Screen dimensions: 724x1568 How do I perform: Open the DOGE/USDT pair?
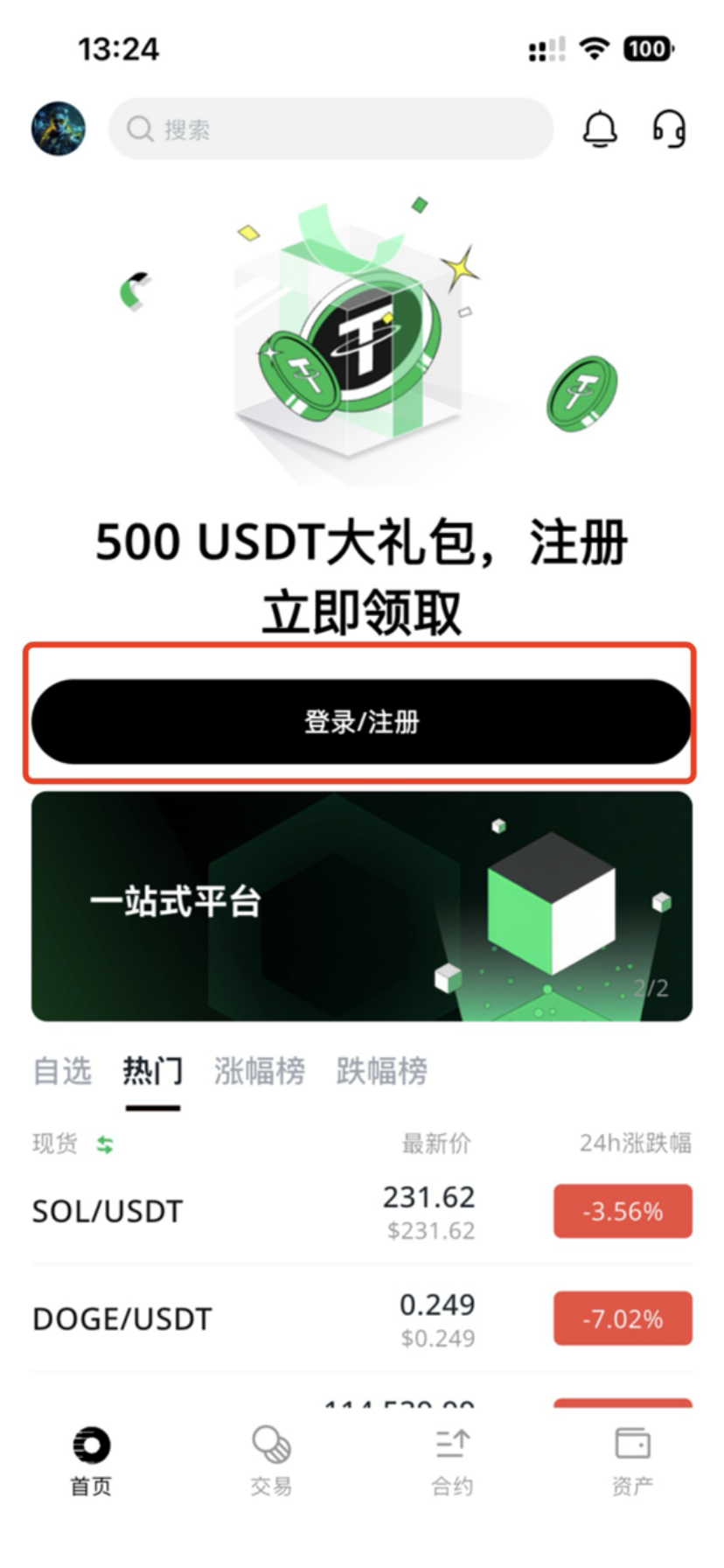click(122, 1319)
